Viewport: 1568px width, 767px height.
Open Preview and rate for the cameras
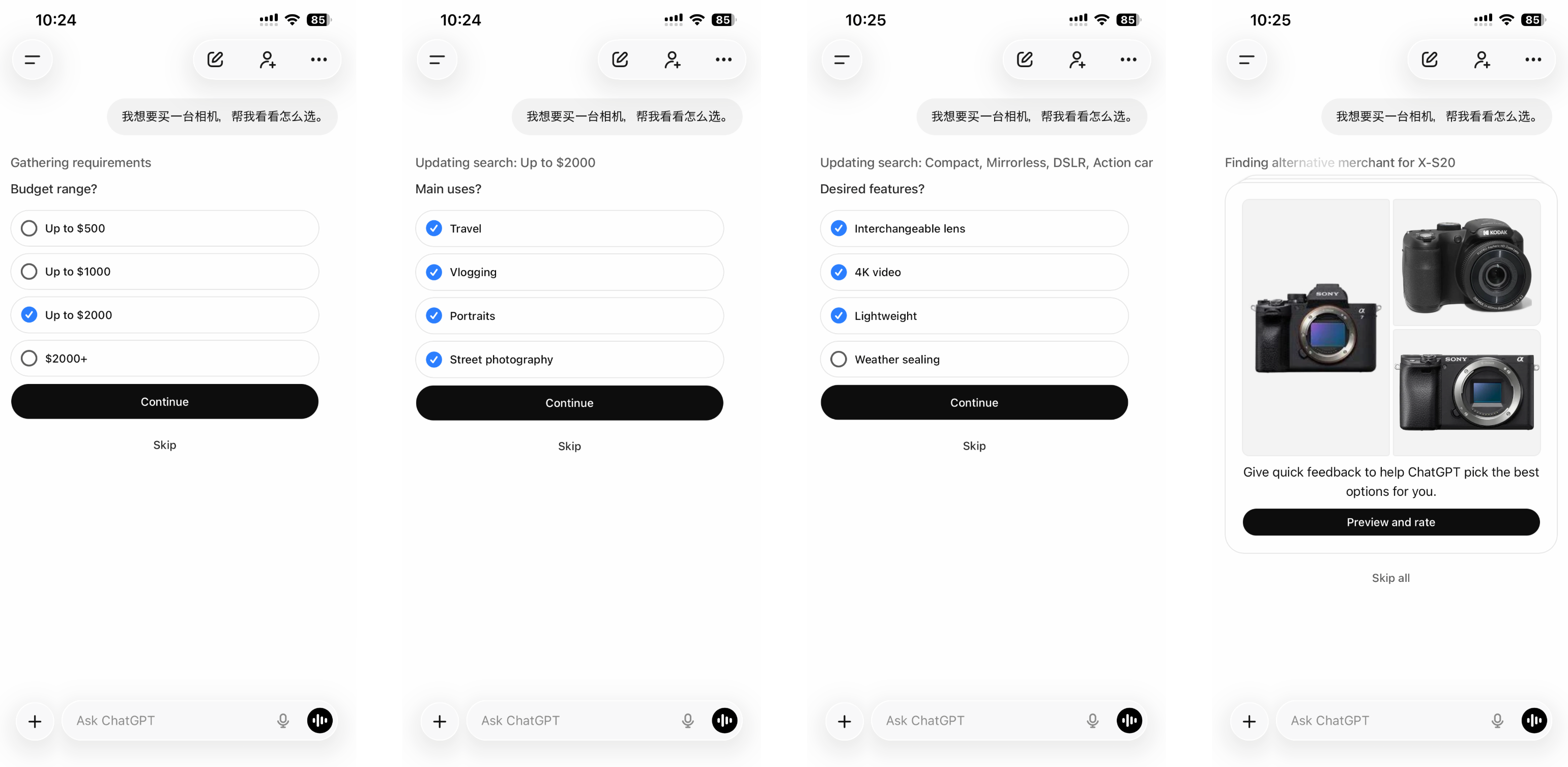[x=1390, y=522]
